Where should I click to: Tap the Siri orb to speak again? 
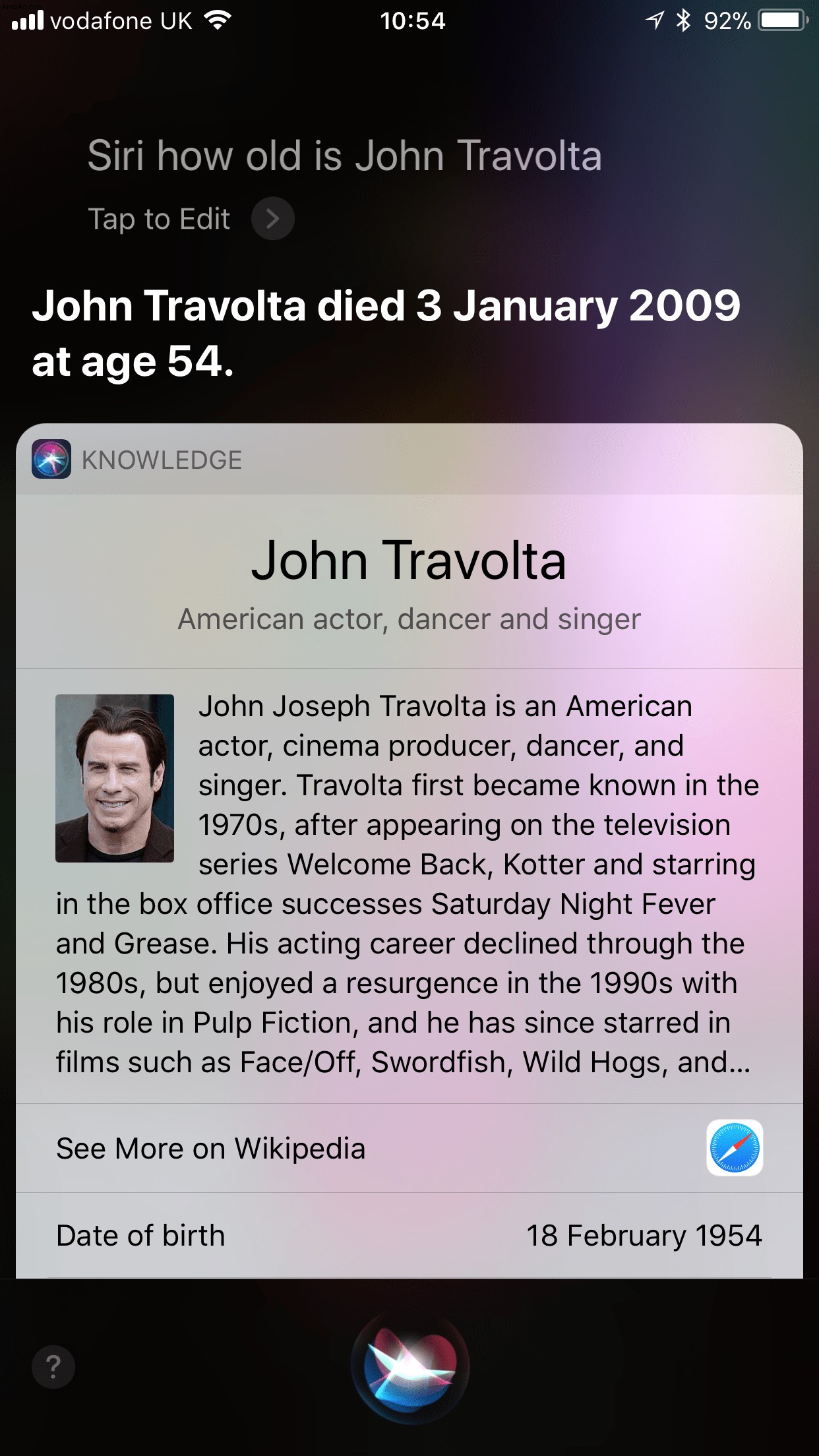(x=409, y=1367)
